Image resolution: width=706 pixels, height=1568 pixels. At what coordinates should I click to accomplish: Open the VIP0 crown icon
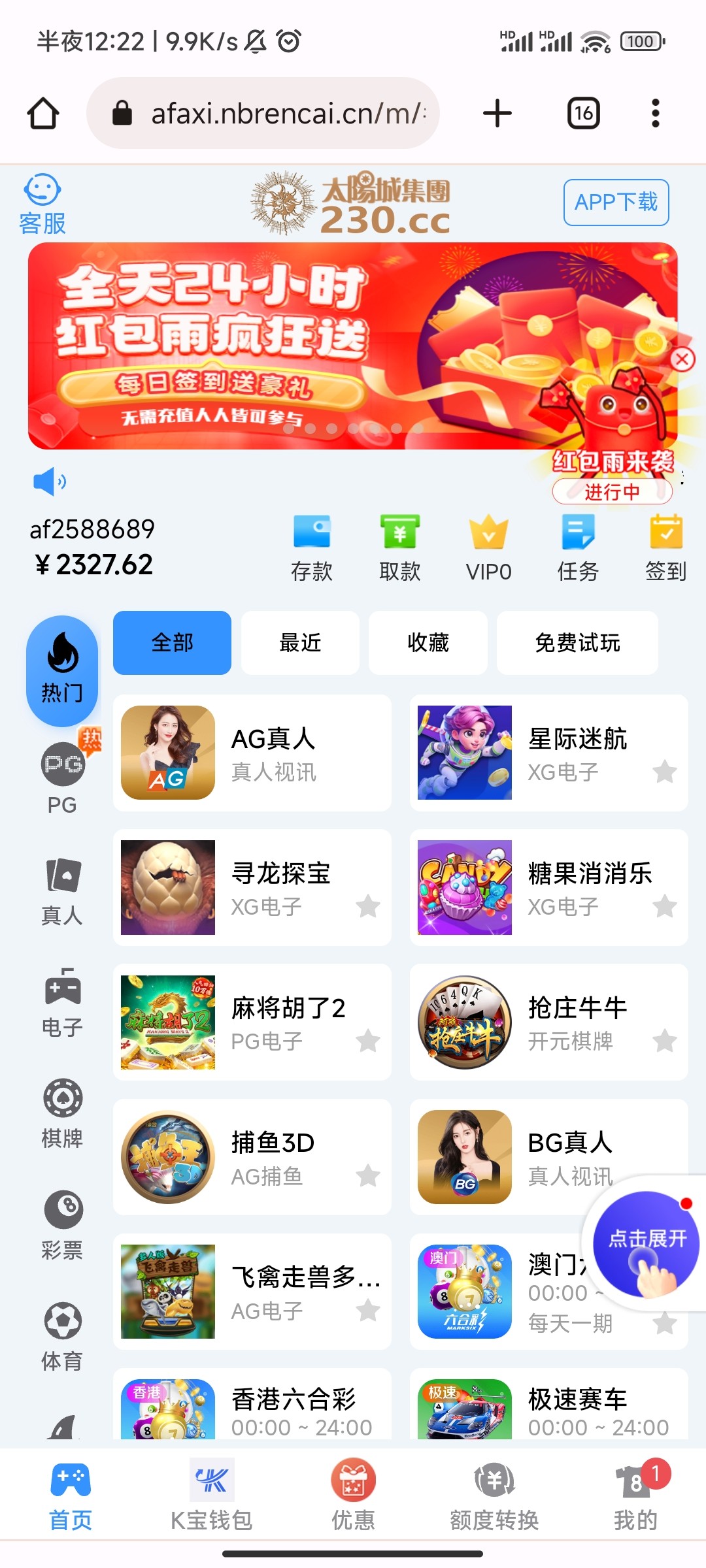pyautogui.click(x=488, y=536)
